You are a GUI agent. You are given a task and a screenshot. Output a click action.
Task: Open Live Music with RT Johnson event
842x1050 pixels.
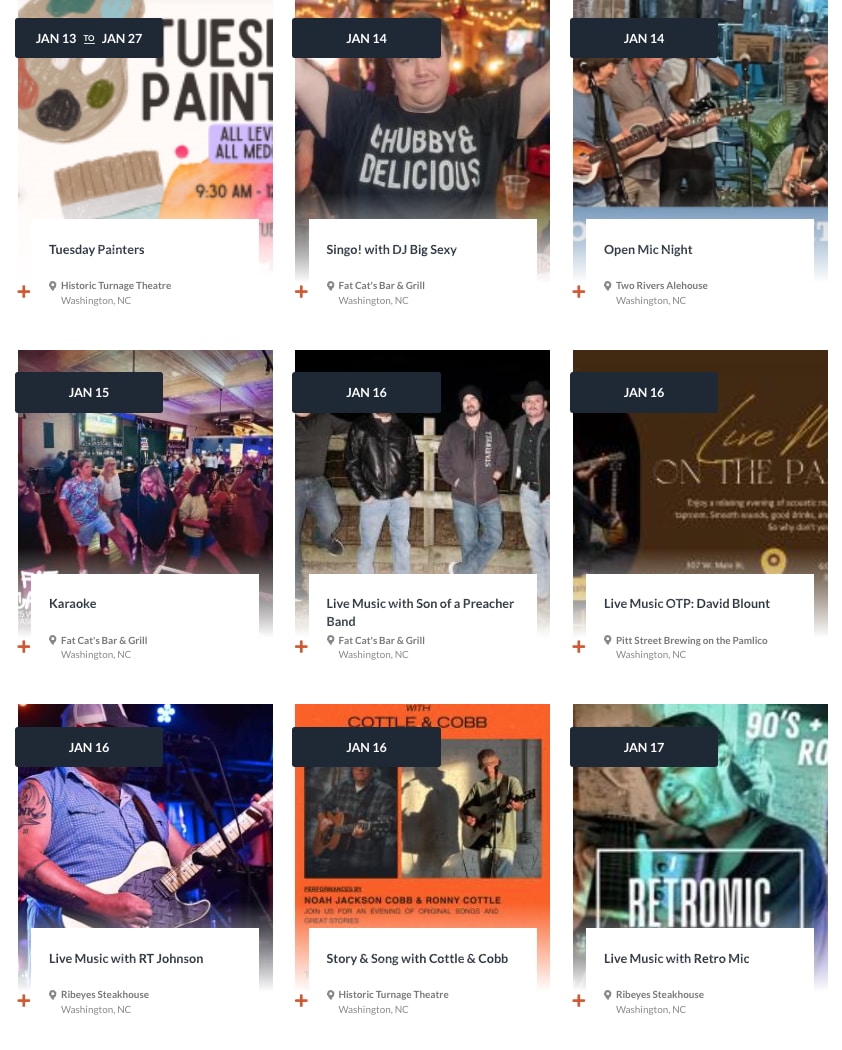126,959
